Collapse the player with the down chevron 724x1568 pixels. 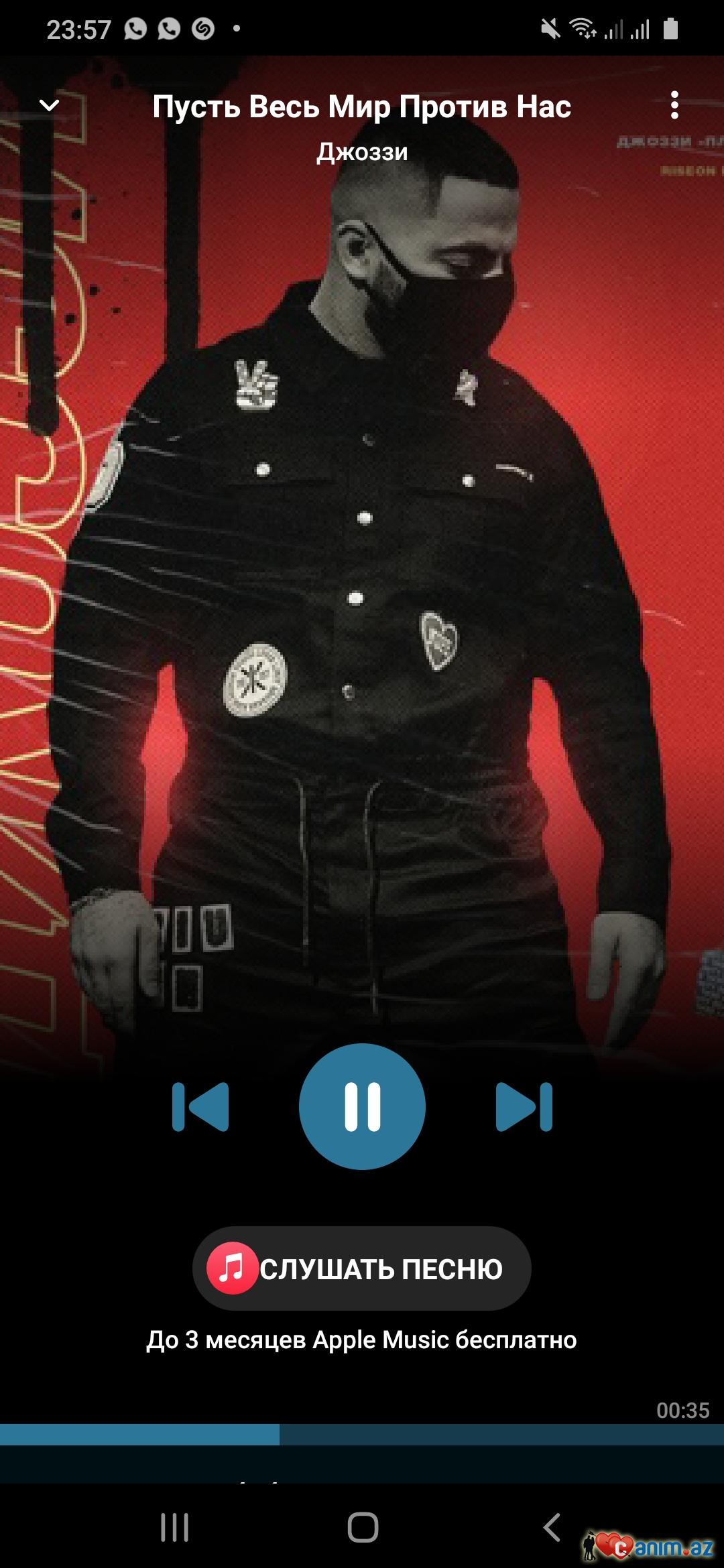(50, 105)
